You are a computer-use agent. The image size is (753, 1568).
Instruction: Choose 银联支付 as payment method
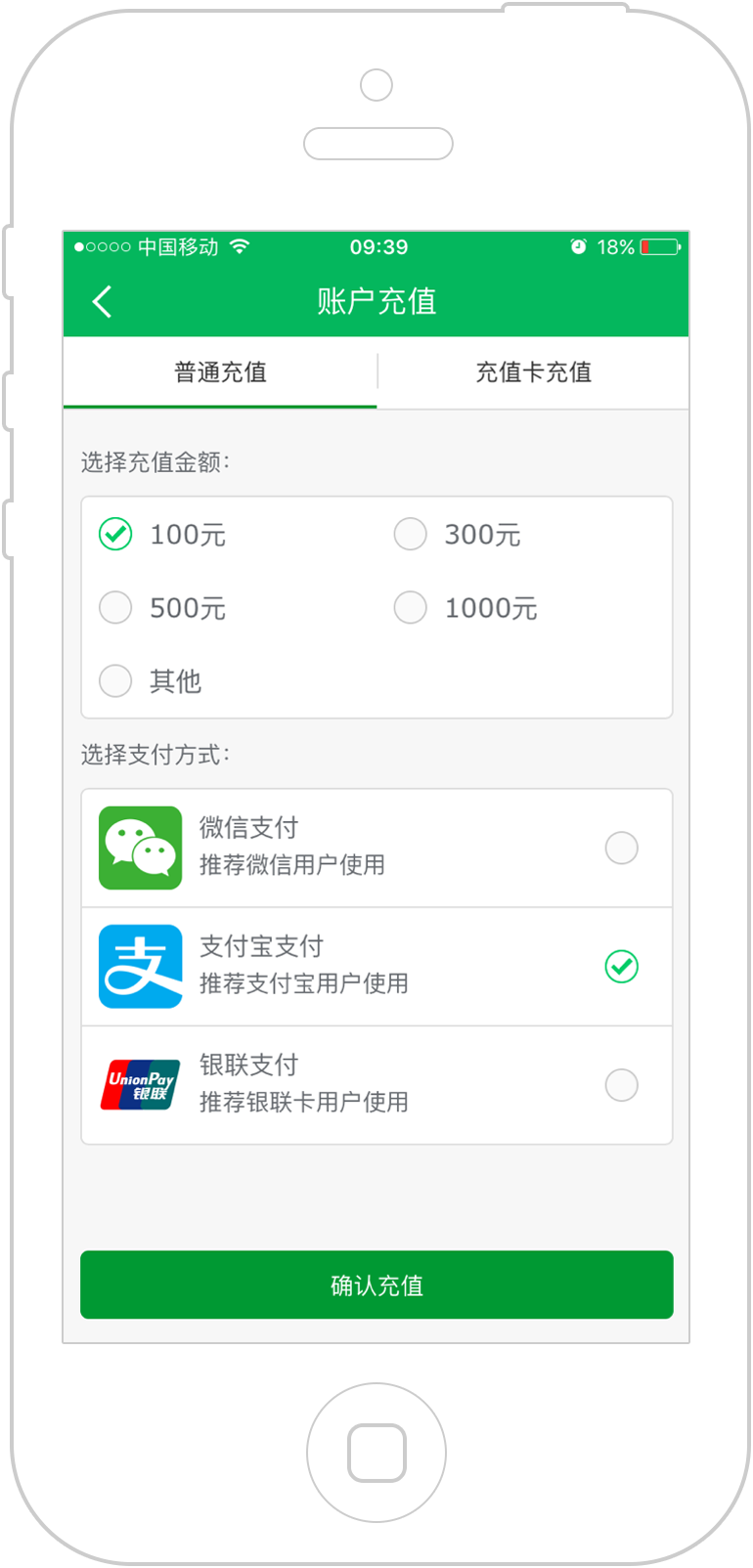coord(376,1085)
